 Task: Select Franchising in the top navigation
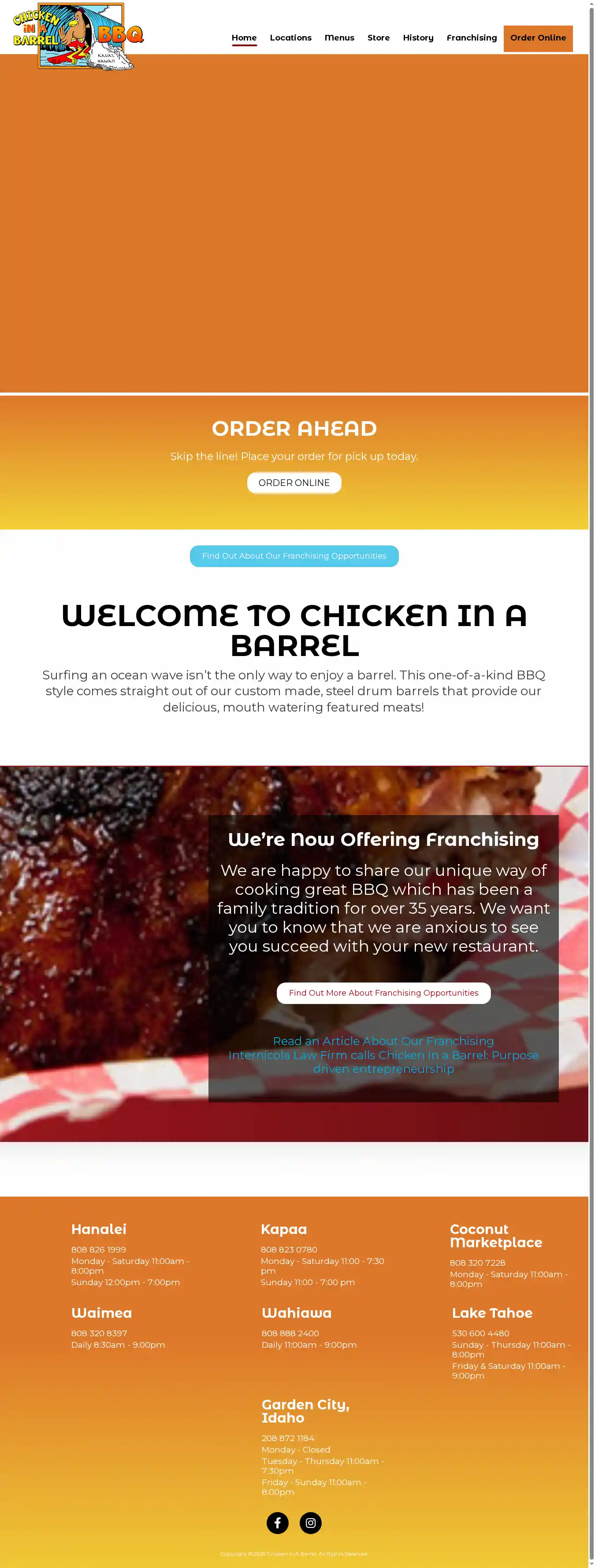point(471,38)
